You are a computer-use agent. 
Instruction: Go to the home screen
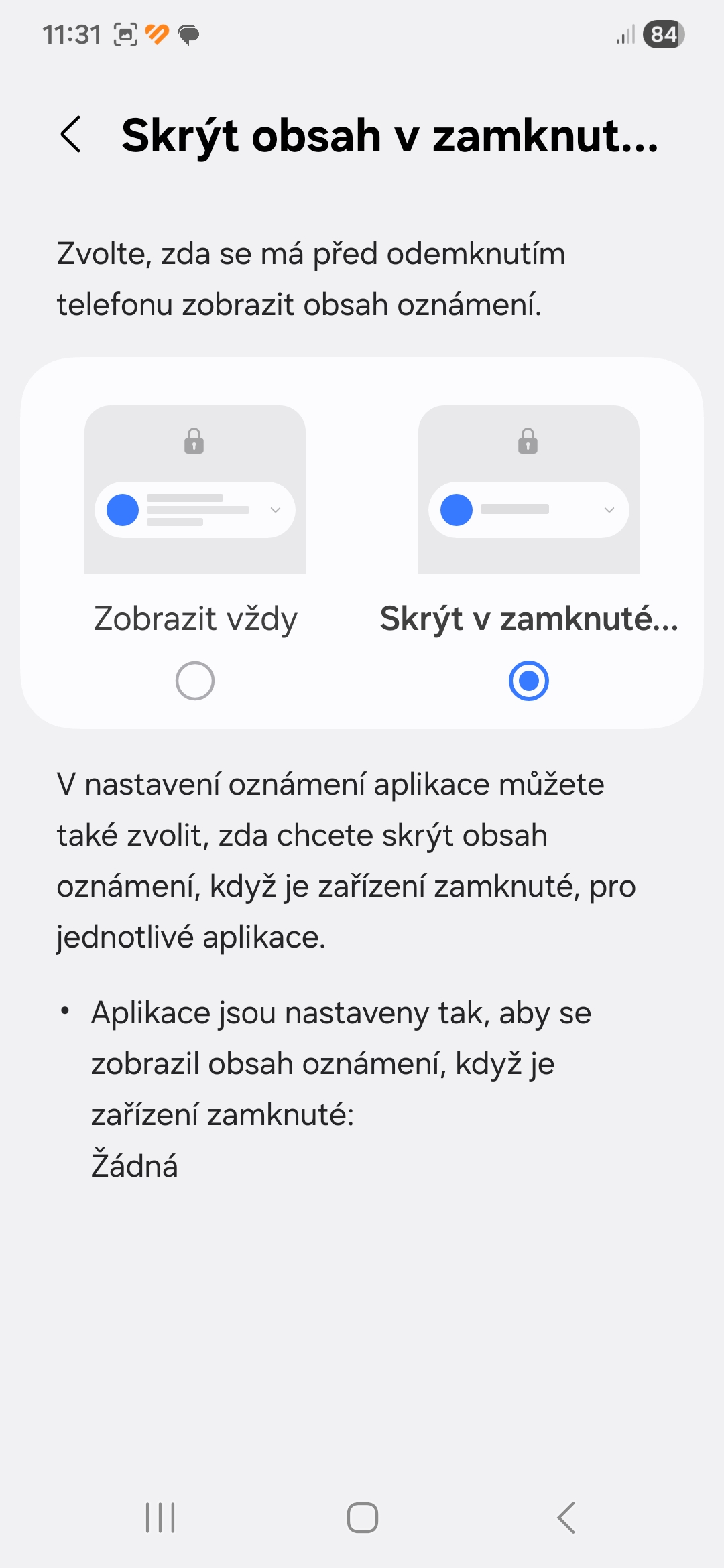click(x=362, y=1518)
